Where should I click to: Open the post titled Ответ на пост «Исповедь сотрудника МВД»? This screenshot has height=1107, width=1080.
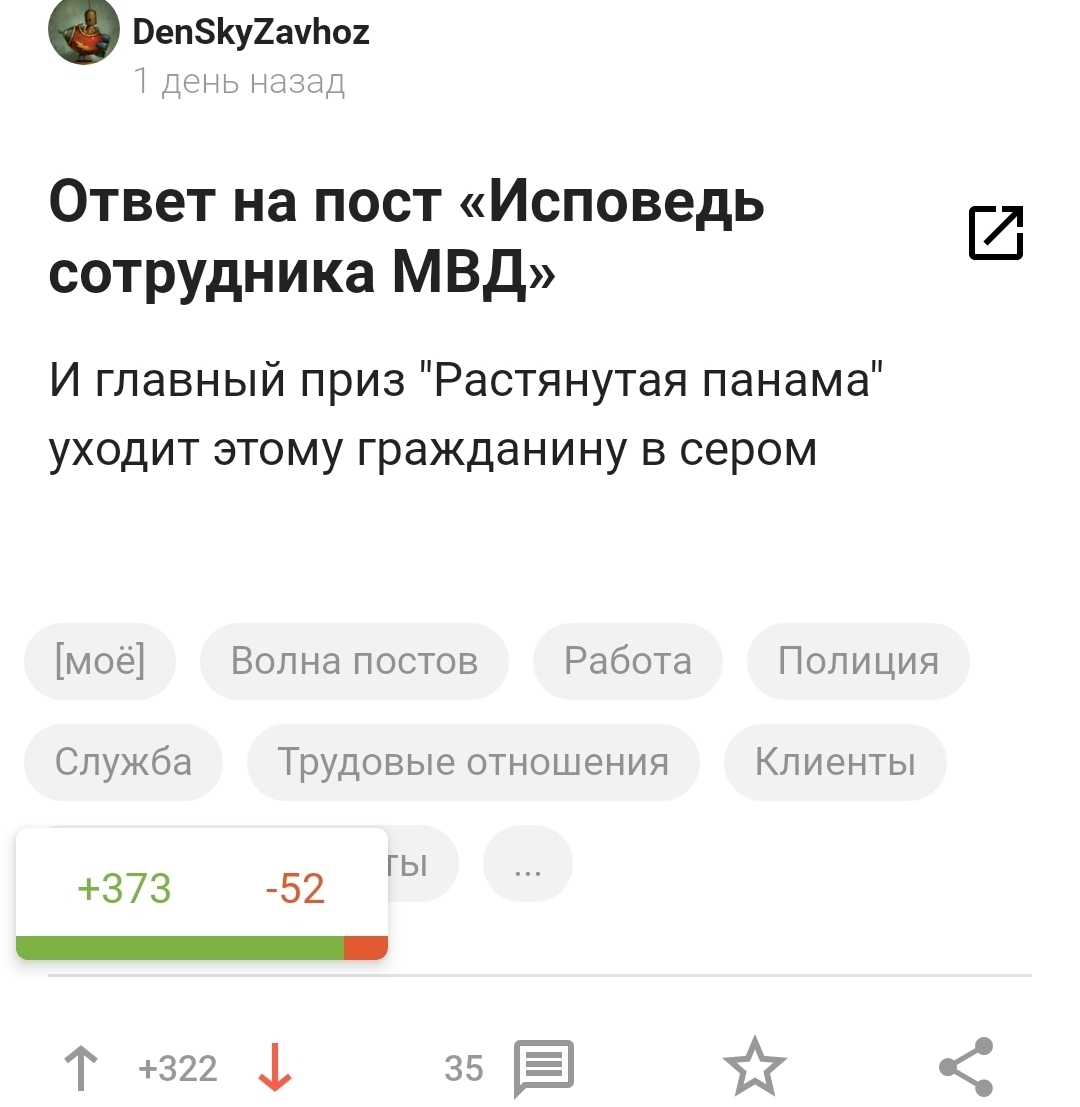[x=406, y=238]
